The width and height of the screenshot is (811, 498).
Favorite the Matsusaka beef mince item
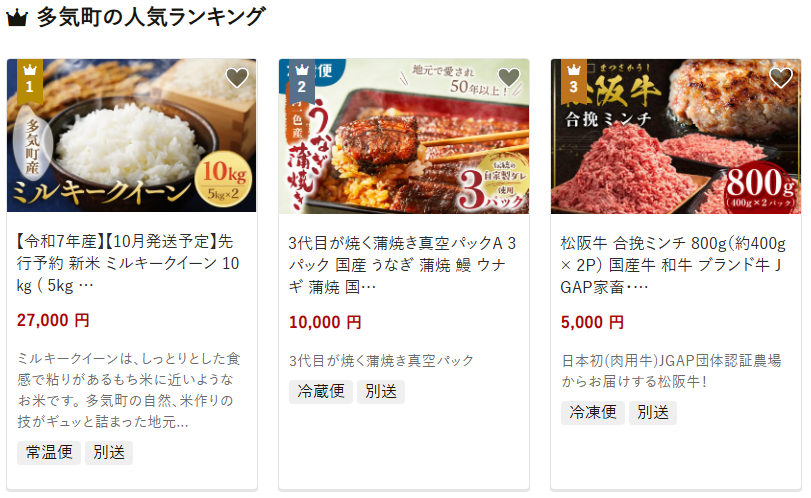781,78
